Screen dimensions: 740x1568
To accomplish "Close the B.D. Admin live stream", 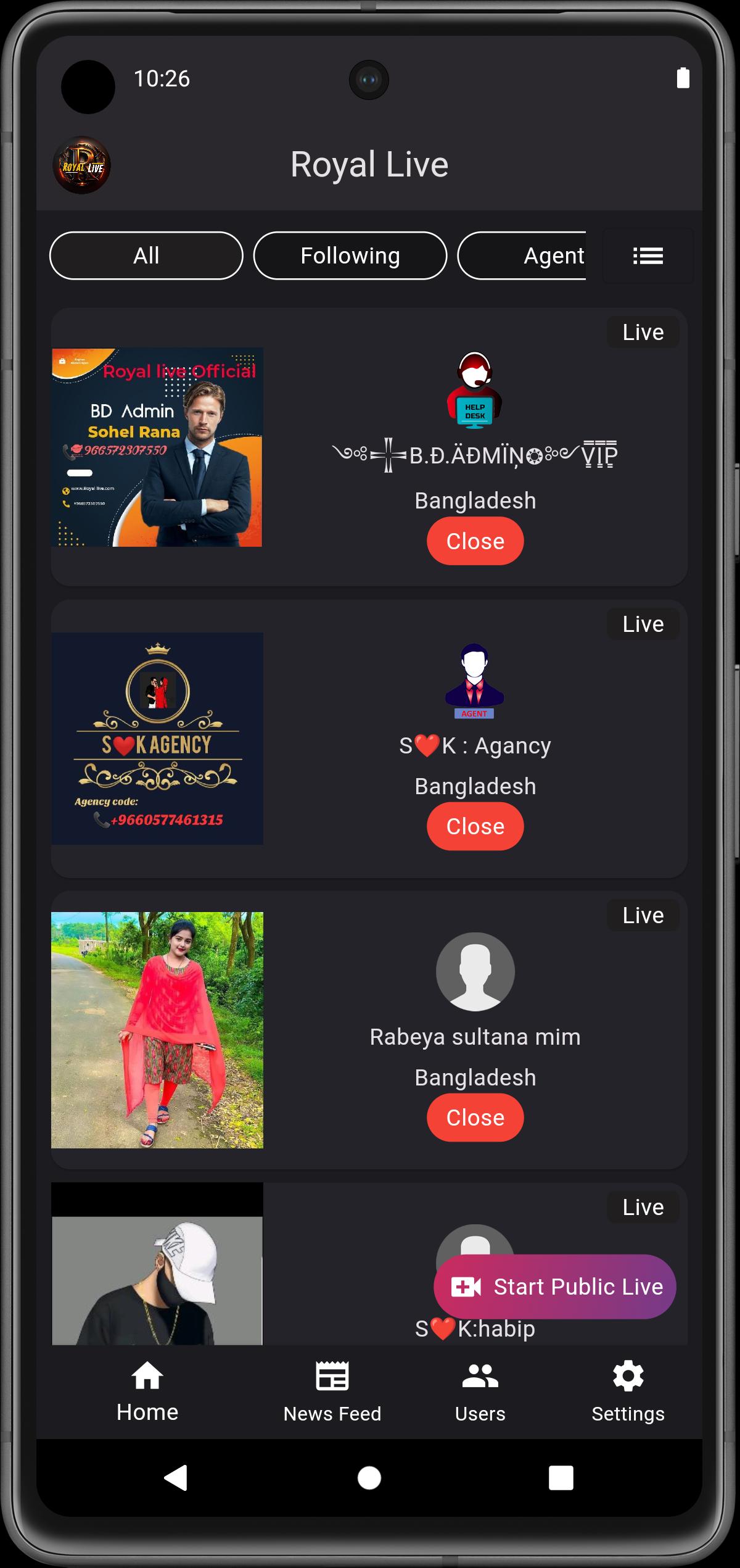I will (x=475, y=541).
